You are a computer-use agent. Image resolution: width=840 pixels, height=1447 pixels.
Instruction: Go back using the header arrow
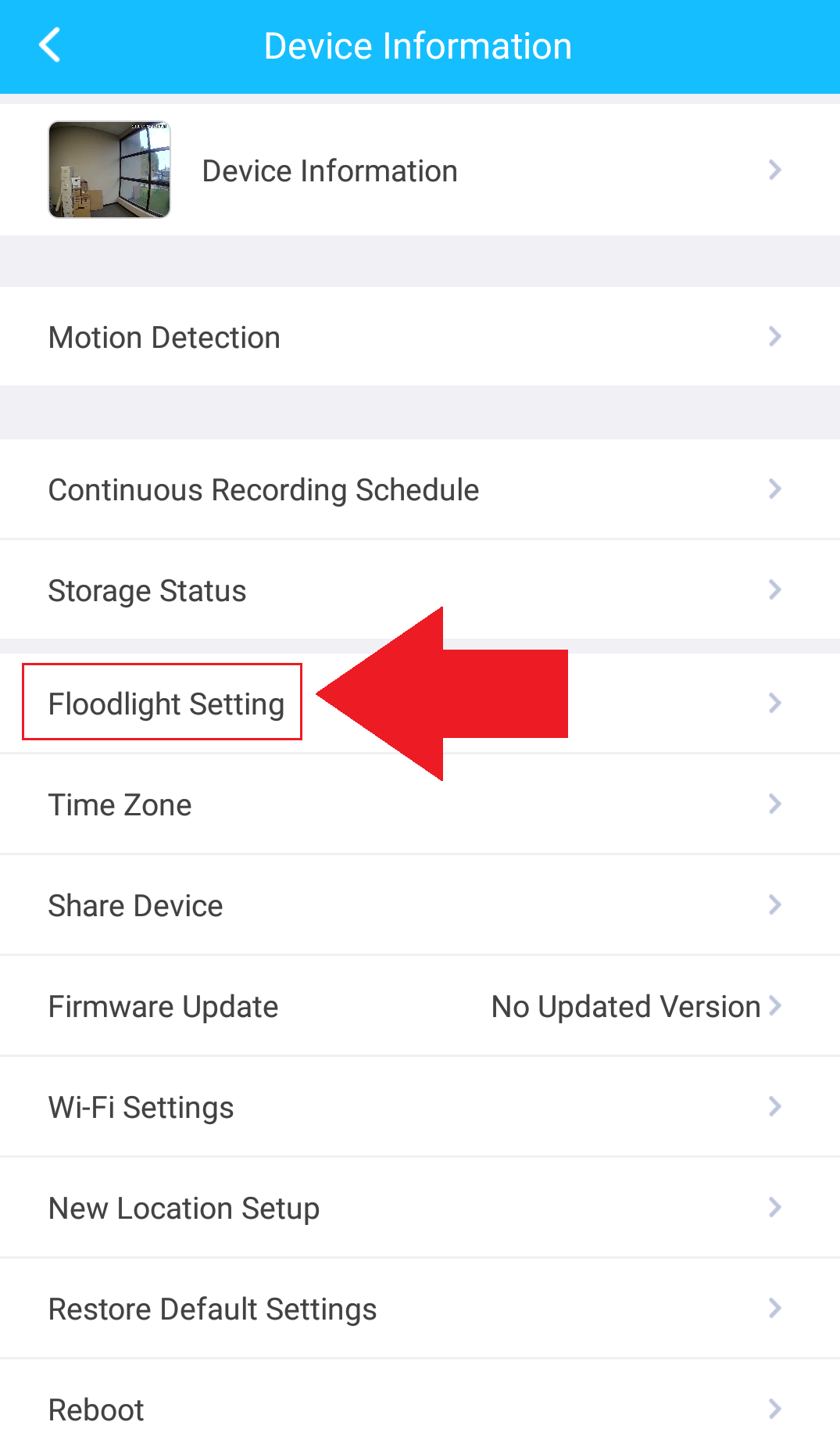[x=50, y=45]
